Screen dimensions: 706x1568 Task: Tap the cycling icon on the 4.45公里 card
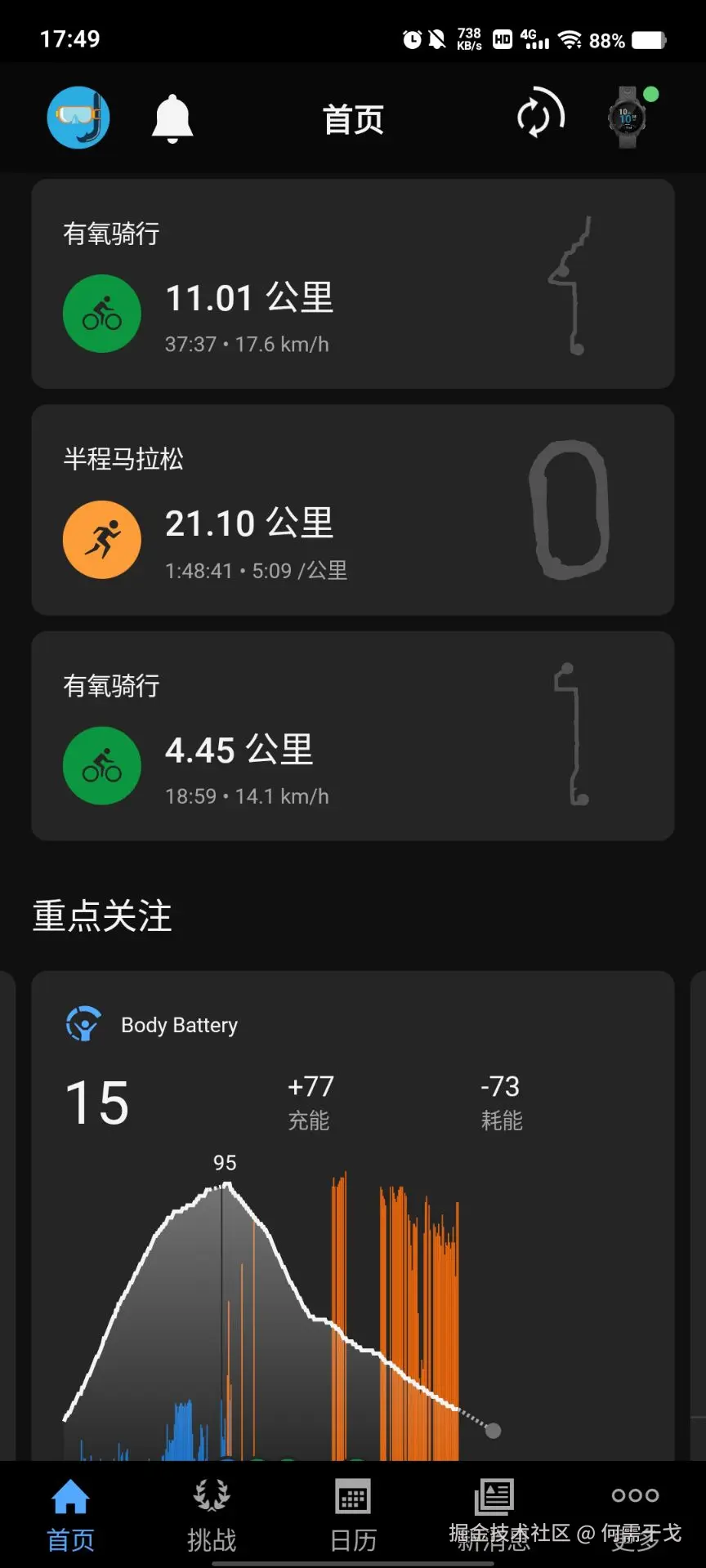click(101, 765)
